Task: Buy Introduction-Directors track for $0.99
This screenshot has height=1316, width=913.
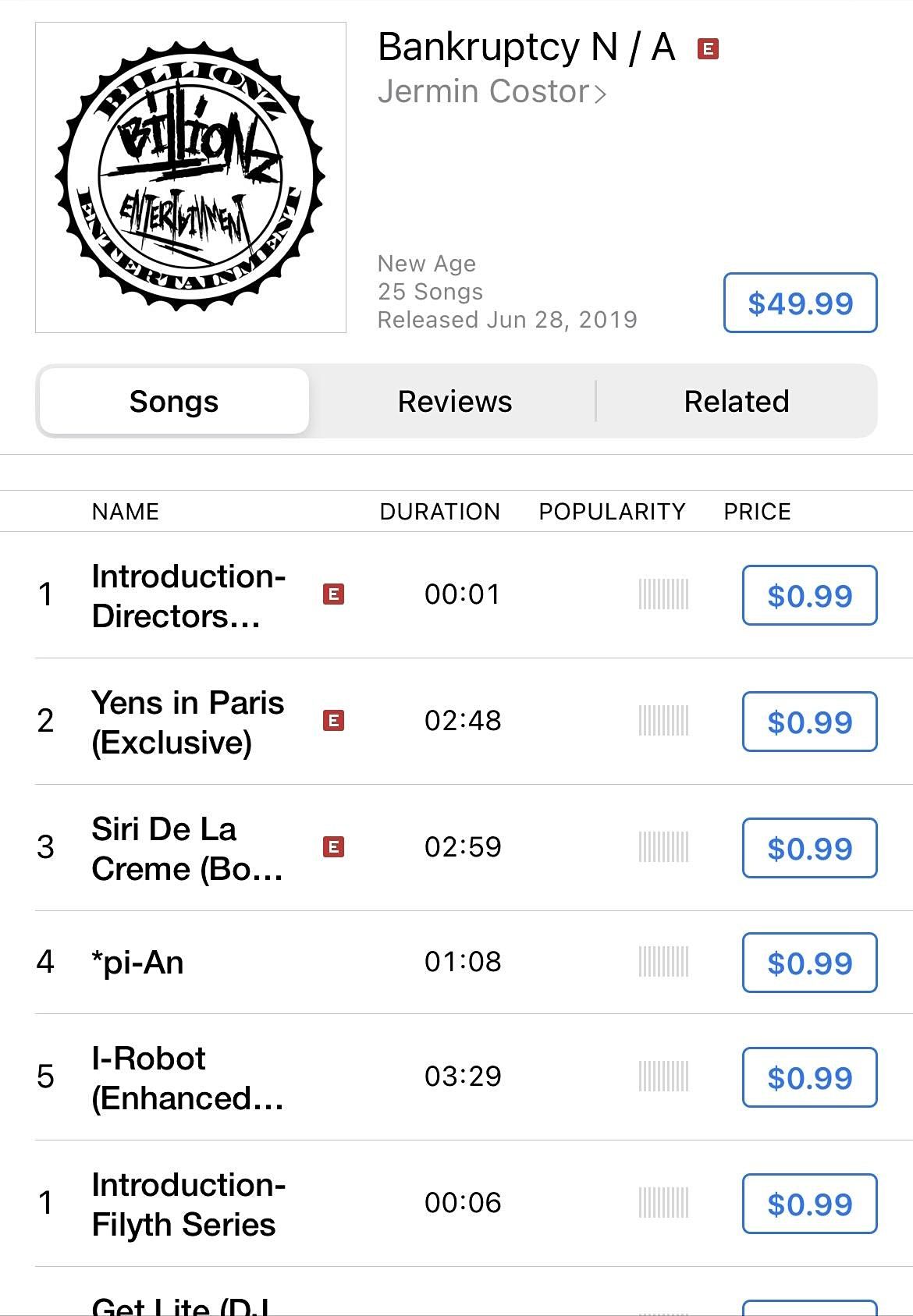Action: point(809,595)
